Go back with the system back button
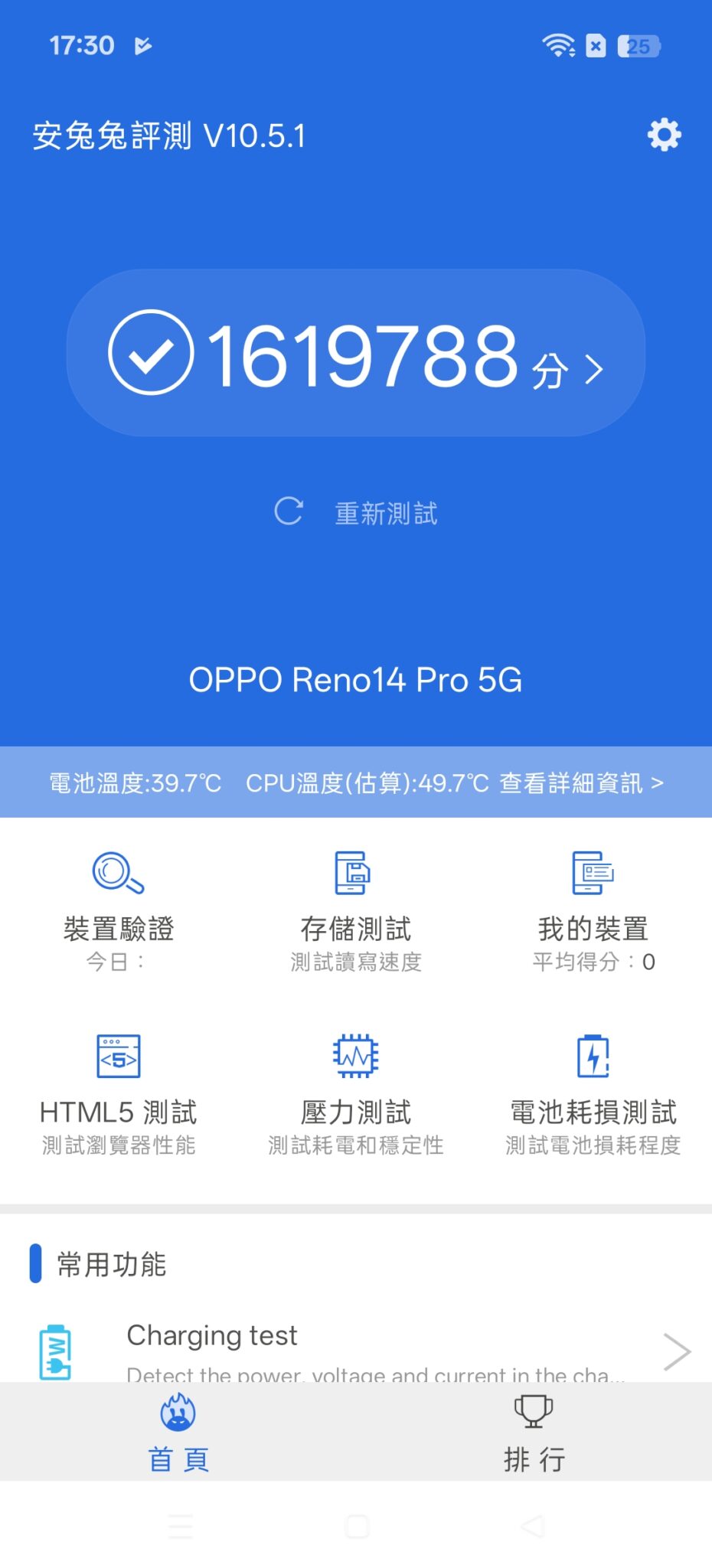 [x=533, y=1526]
